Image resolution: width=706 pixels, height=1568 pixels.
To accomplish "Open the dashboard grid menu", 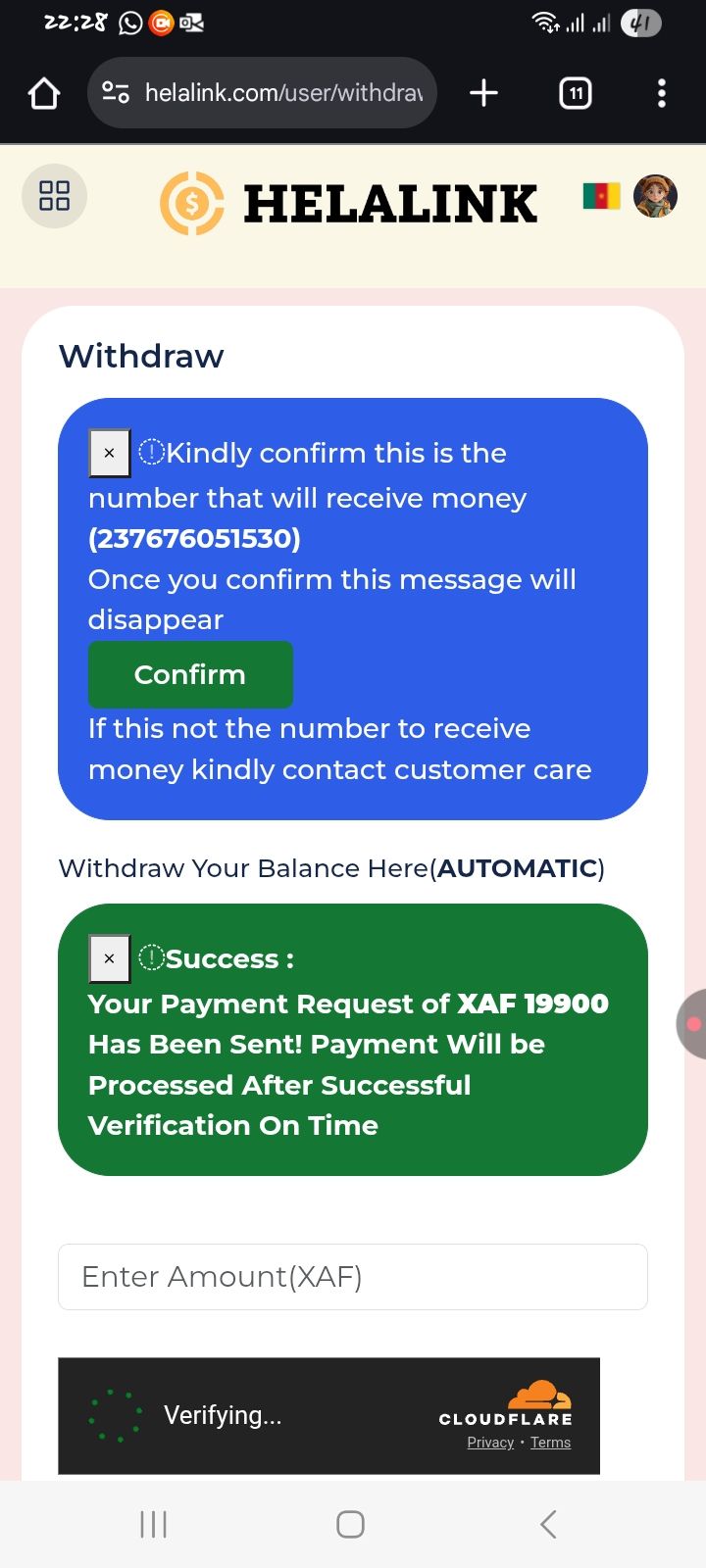I will click(x=54, y=196).
